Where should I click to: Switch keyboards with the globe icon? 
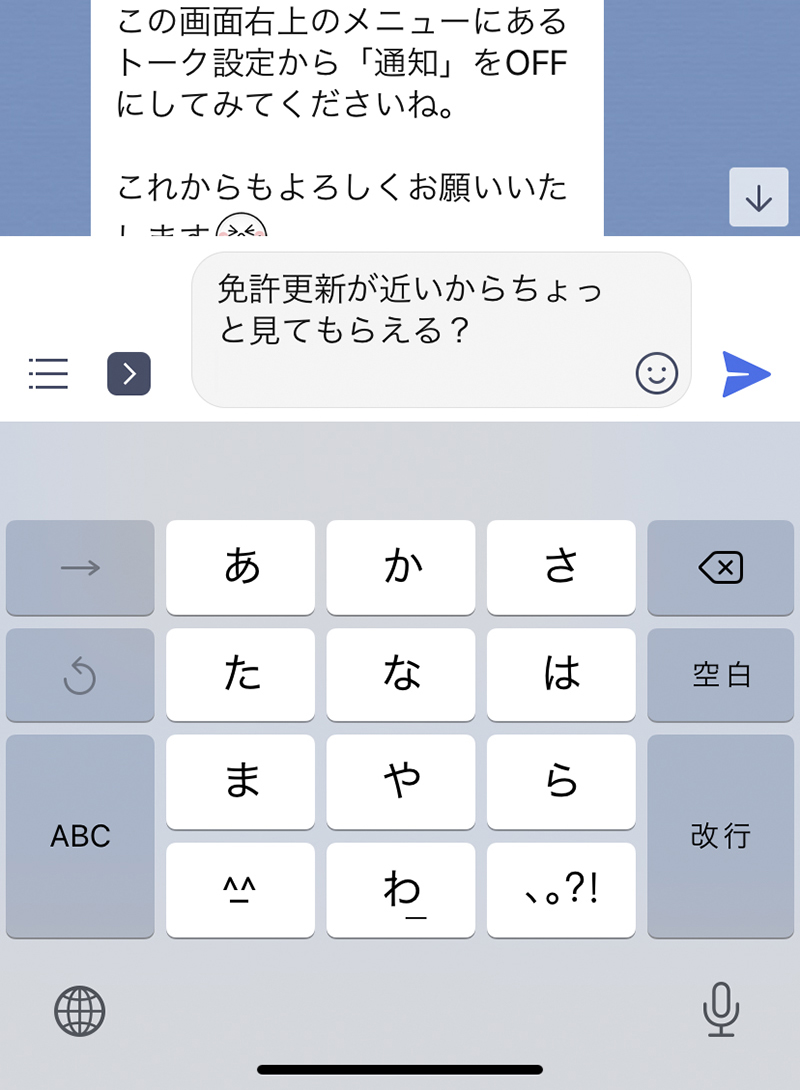click(80, 1010)
